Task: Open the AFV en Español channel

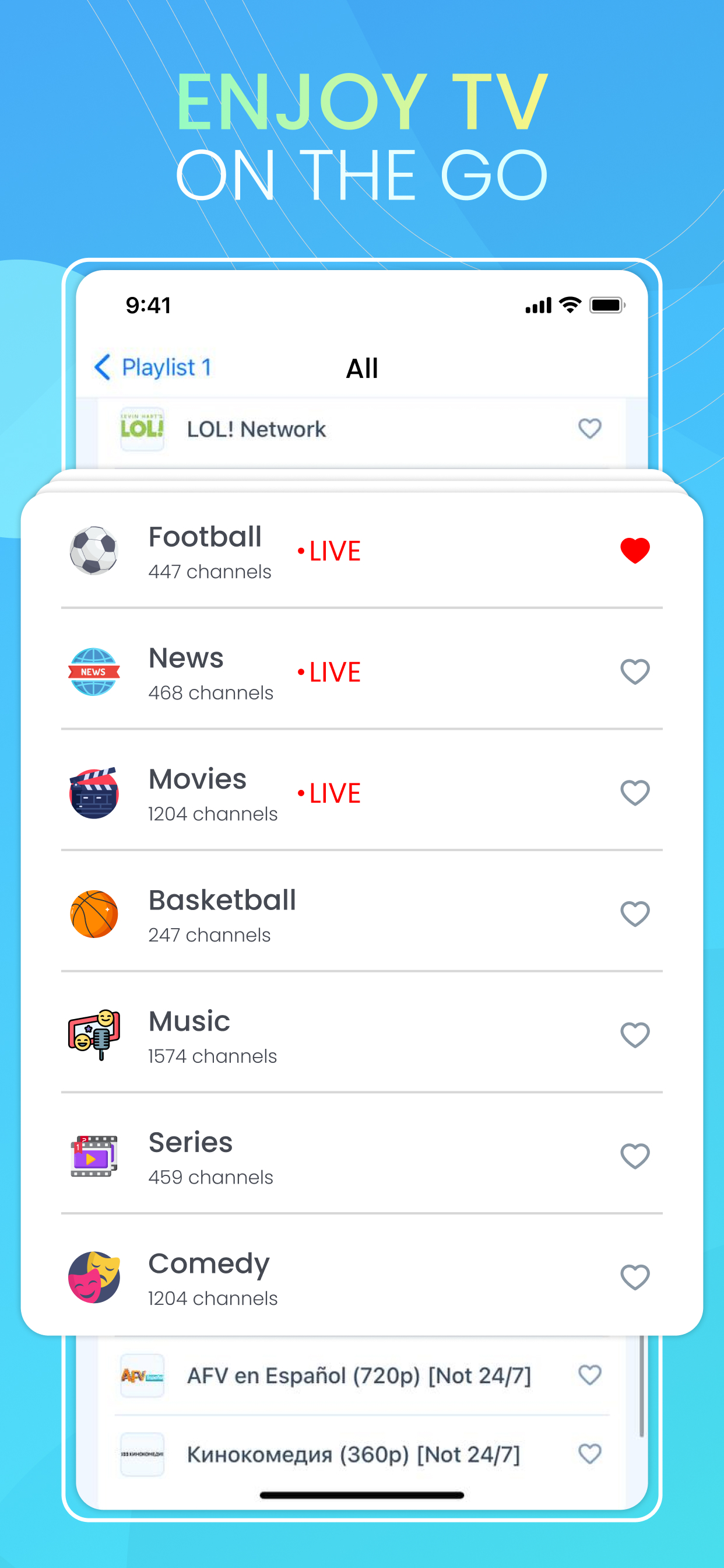Action: pos(359,1375)
